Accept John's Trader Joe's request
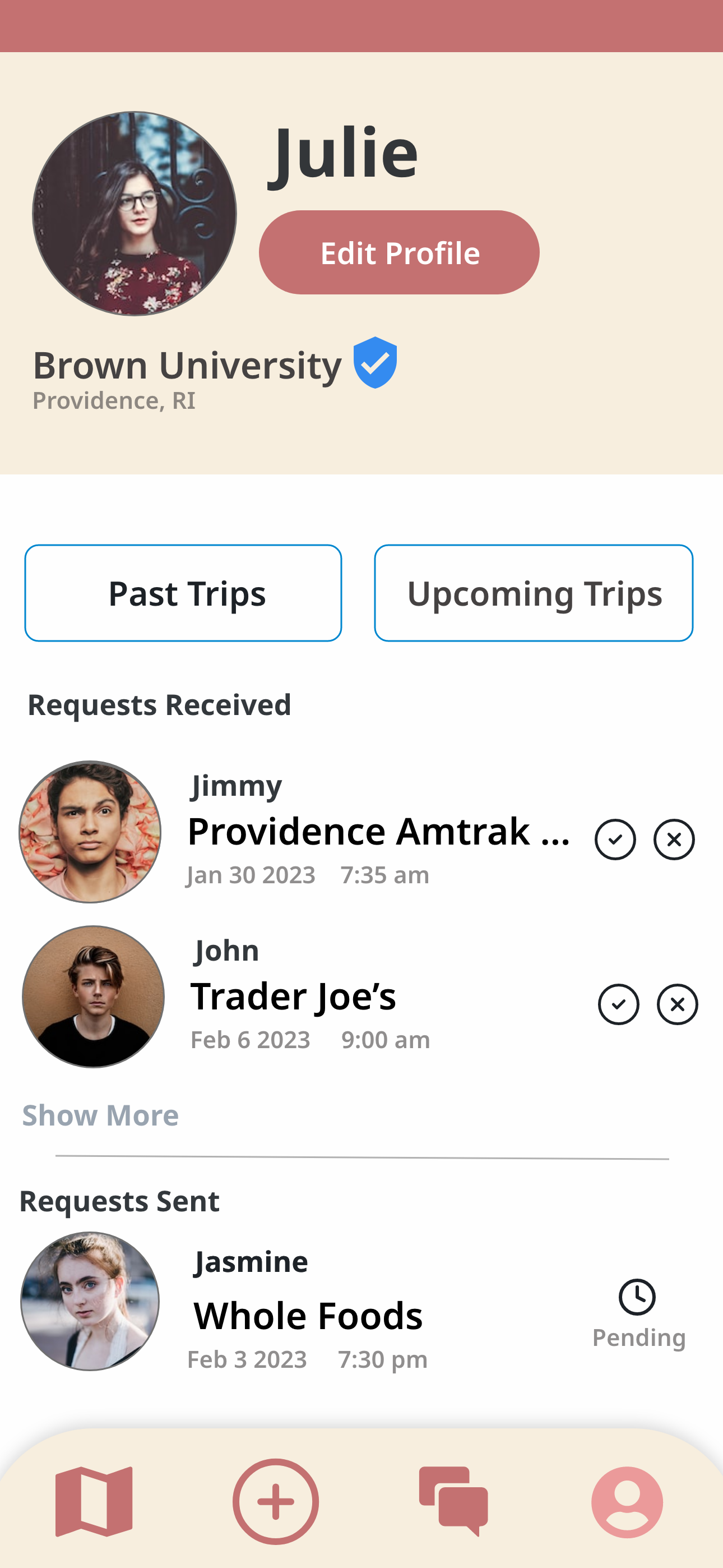Viewport: 723px width, 1568px height. pyautogui.click(x=618, y=1004)
